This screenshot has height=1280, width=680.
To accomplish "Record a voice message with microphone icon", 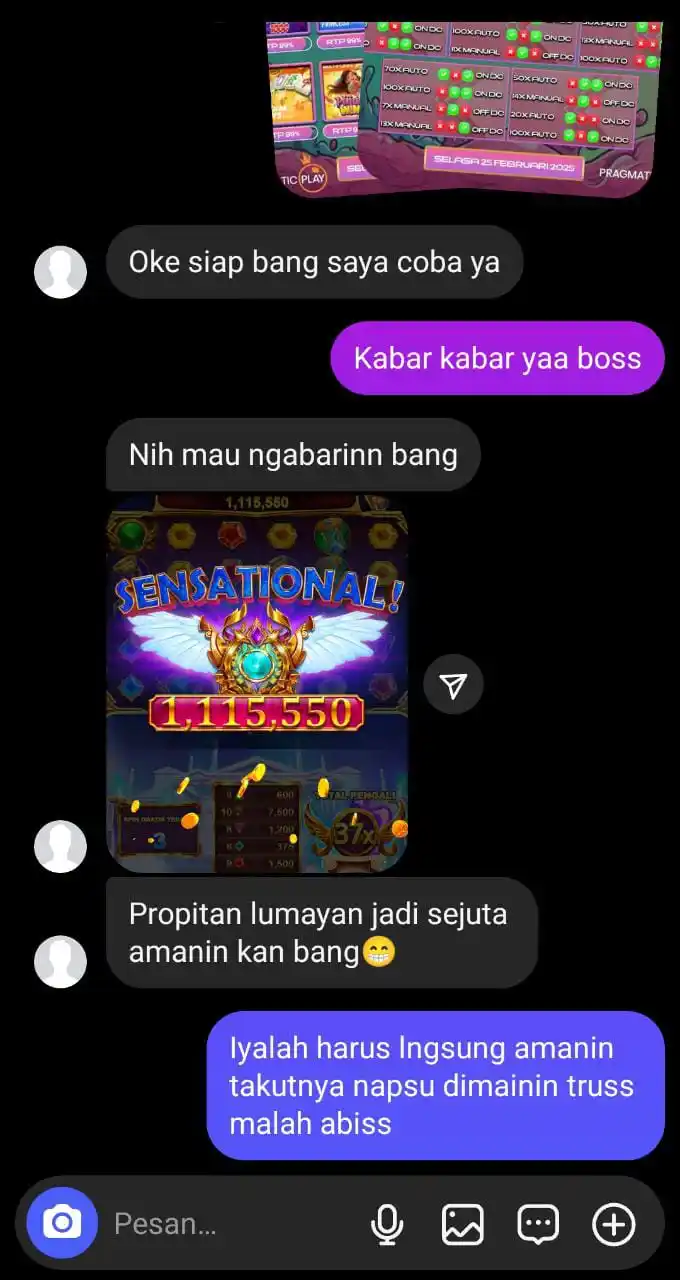I will [x=387, y=1224].
